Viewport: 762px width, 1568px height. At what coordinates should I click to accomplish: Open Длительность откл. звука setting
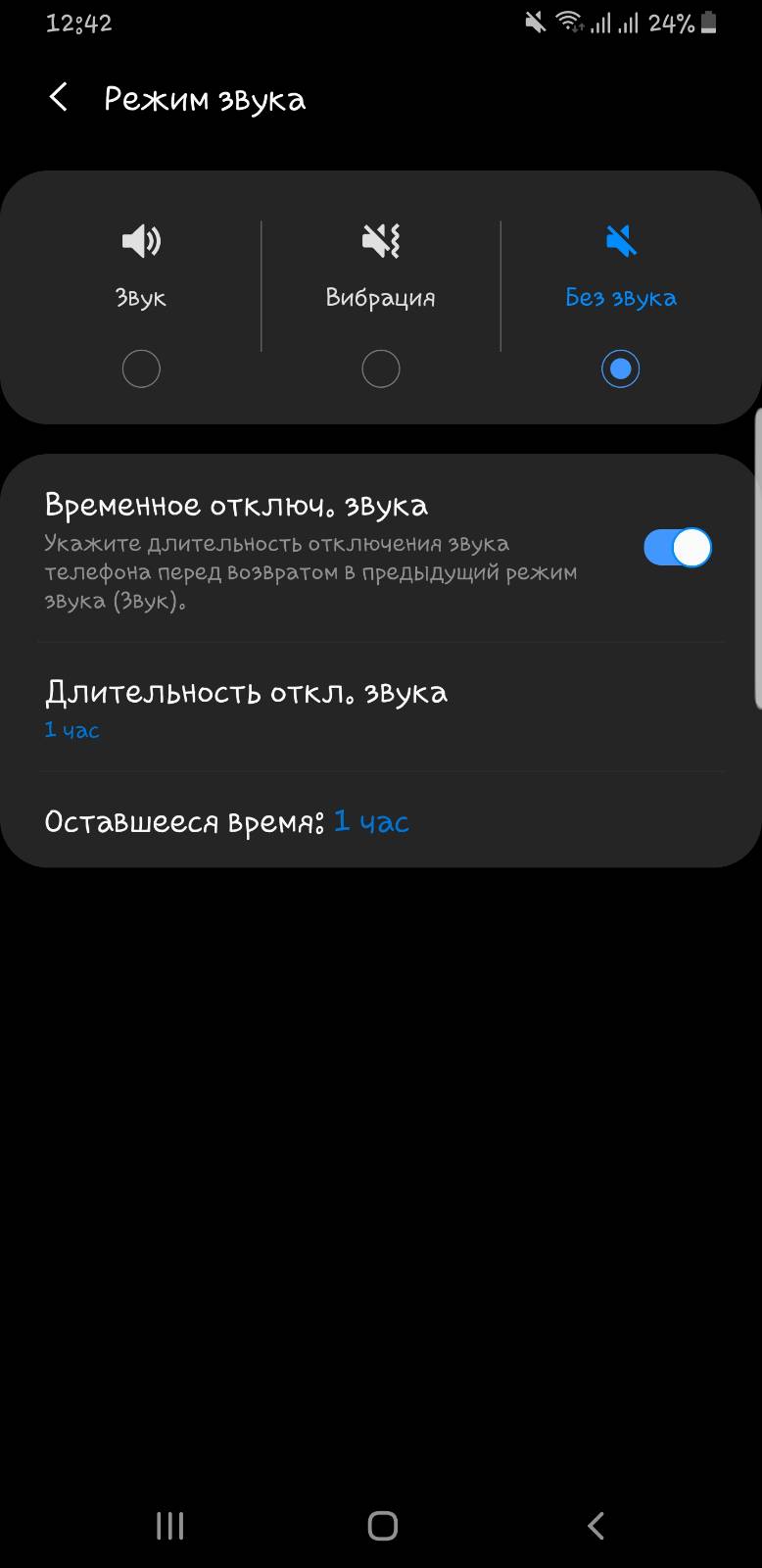[x=381, y=708]
